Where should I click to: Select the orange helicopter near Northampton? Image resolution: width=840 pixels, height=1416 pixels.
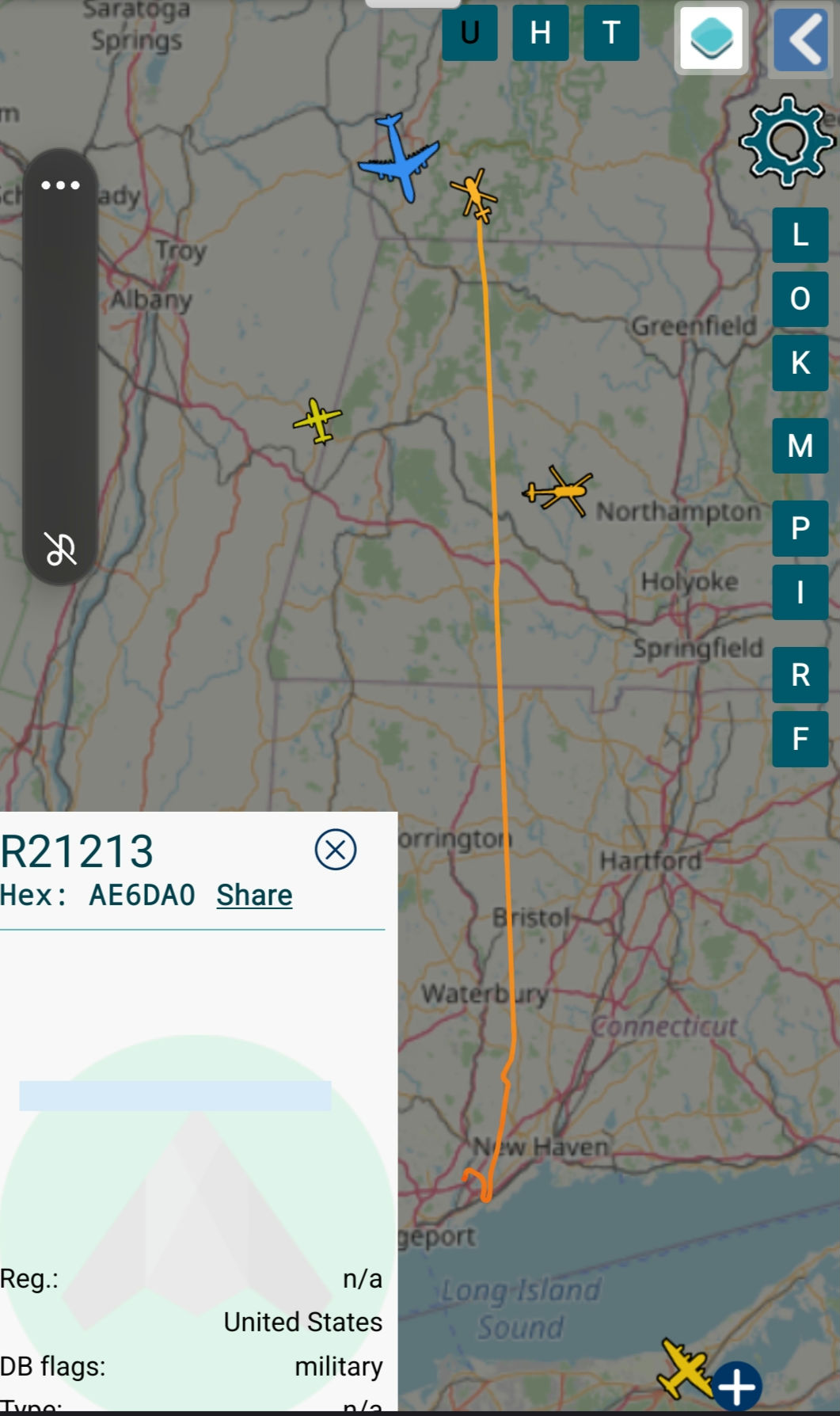[x=559, y=491]
